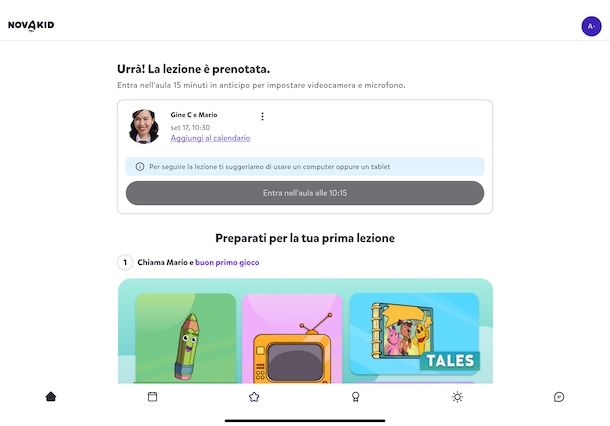Tap Entra nell'aula alle 10:15 button

click(304, 193)
